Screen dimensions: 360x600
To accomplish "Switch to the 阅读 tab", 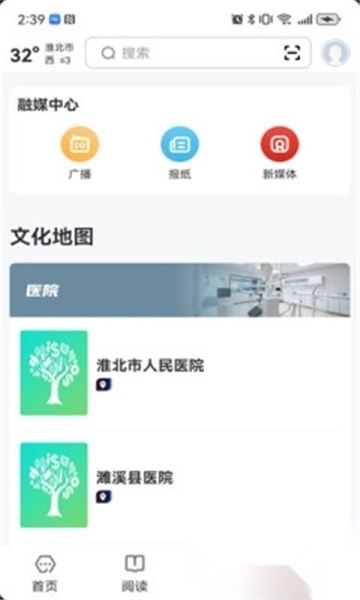I will click(135, 574).
